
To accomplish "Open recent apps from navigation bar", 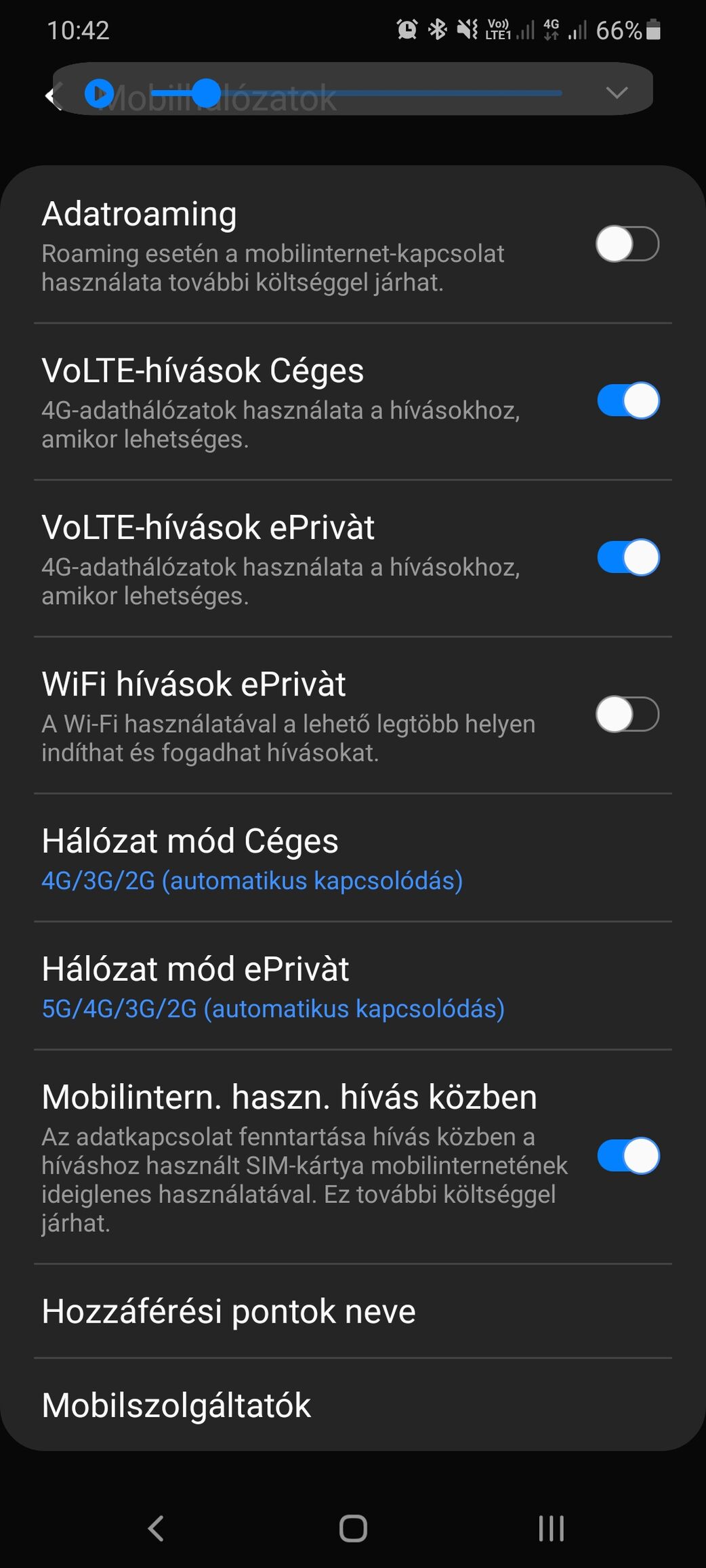I will (x=551, y=1529).
